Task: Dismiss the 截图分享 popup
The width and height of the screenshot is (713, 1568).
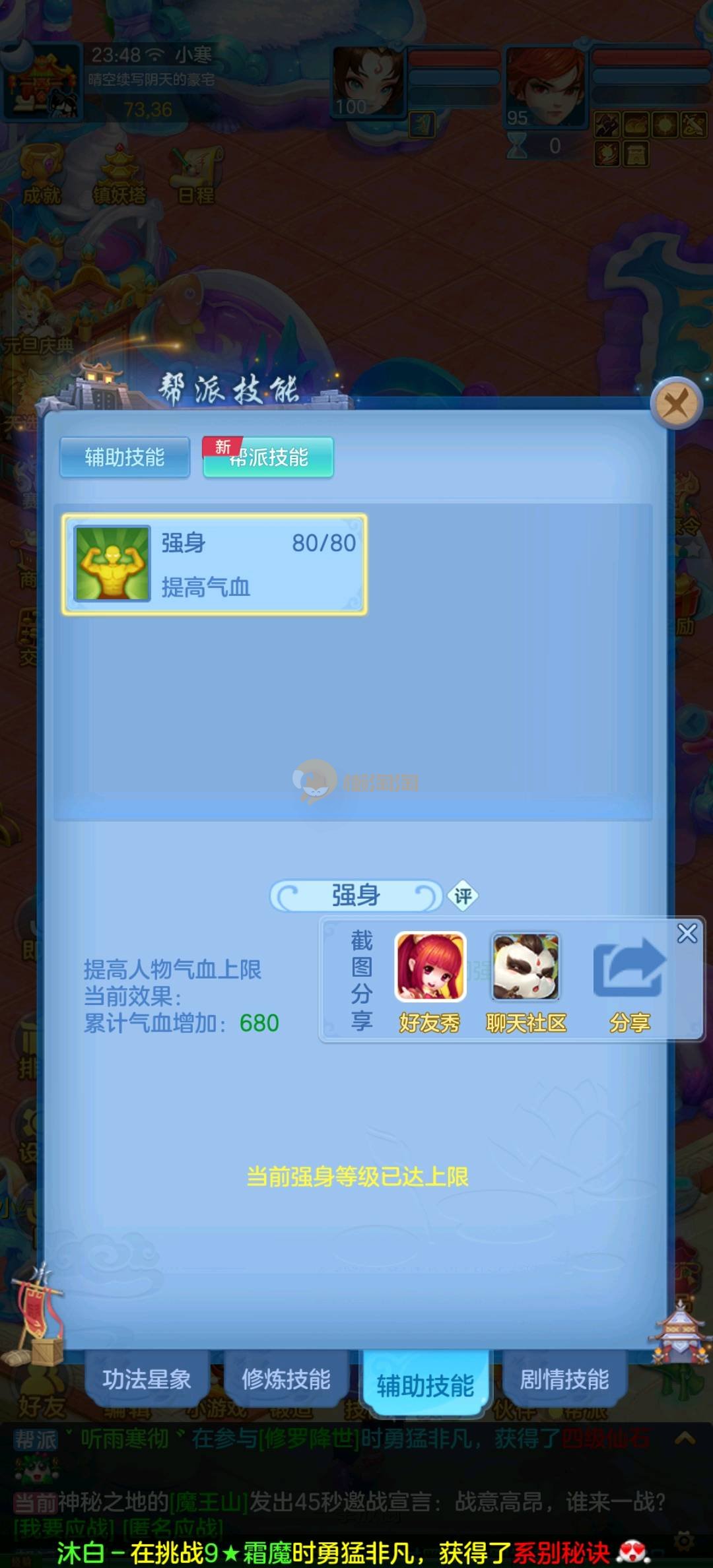Action: pyautogui.click(x=687, y=933)
